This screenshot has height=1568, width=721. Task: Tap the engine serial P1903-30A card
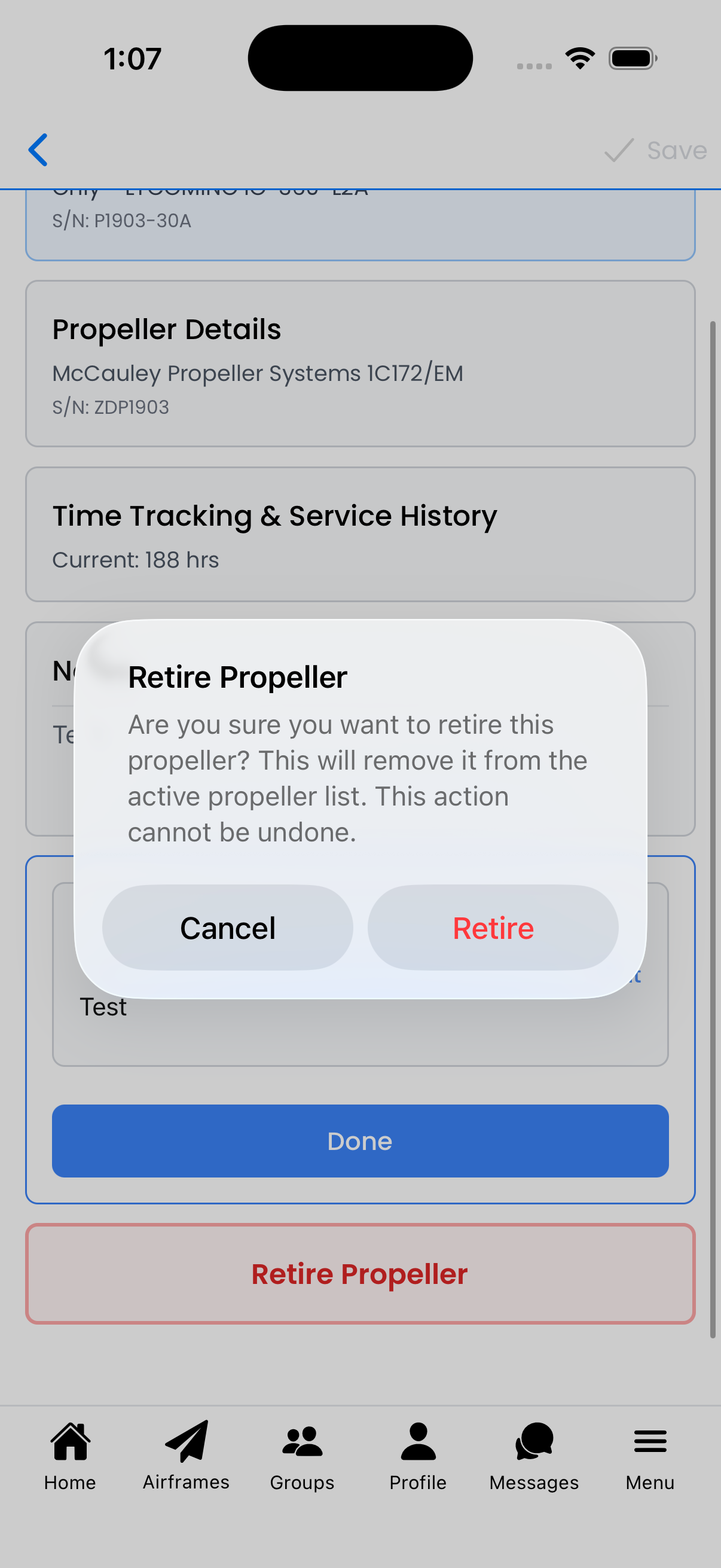pyautogui.click(x=359, y=221)
